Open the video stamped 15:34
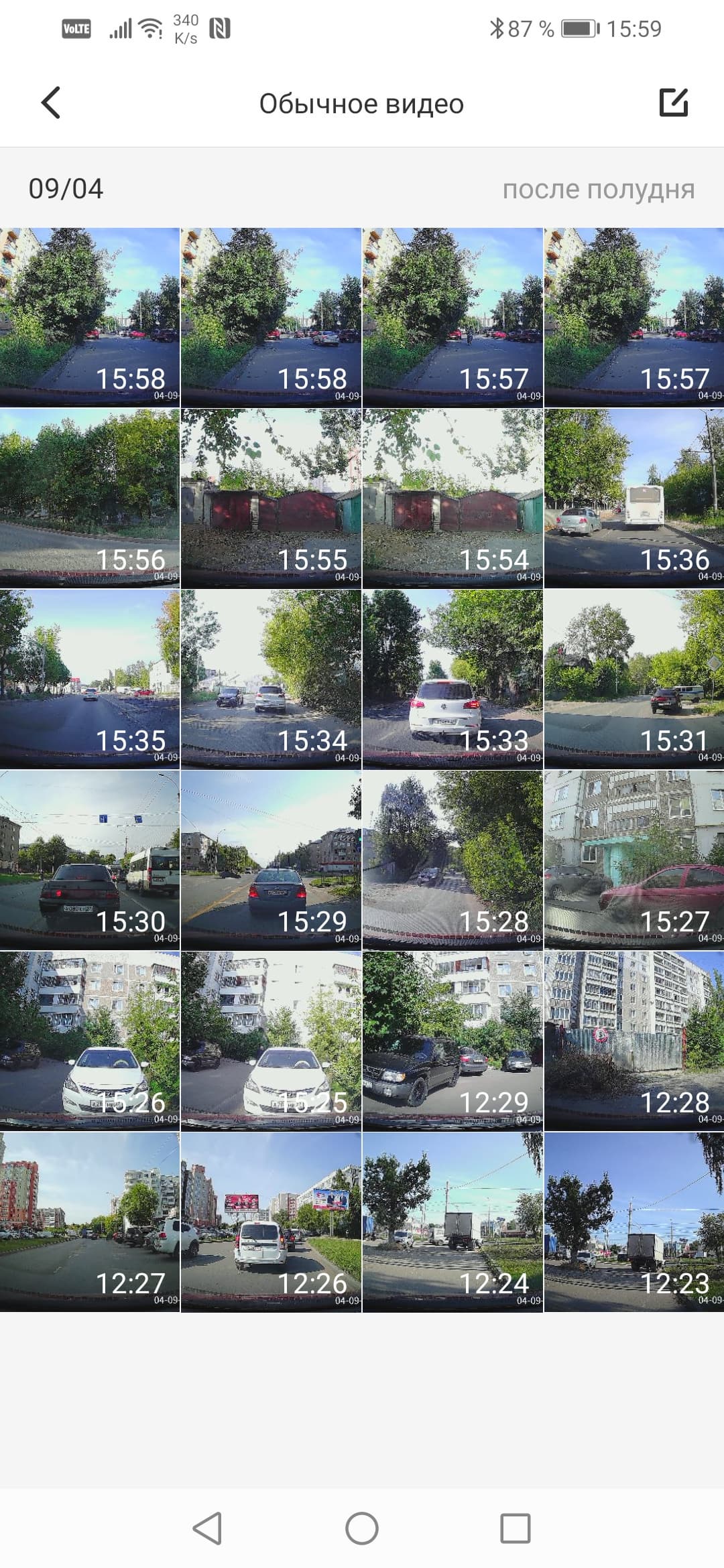 click(x=271, y=679)
